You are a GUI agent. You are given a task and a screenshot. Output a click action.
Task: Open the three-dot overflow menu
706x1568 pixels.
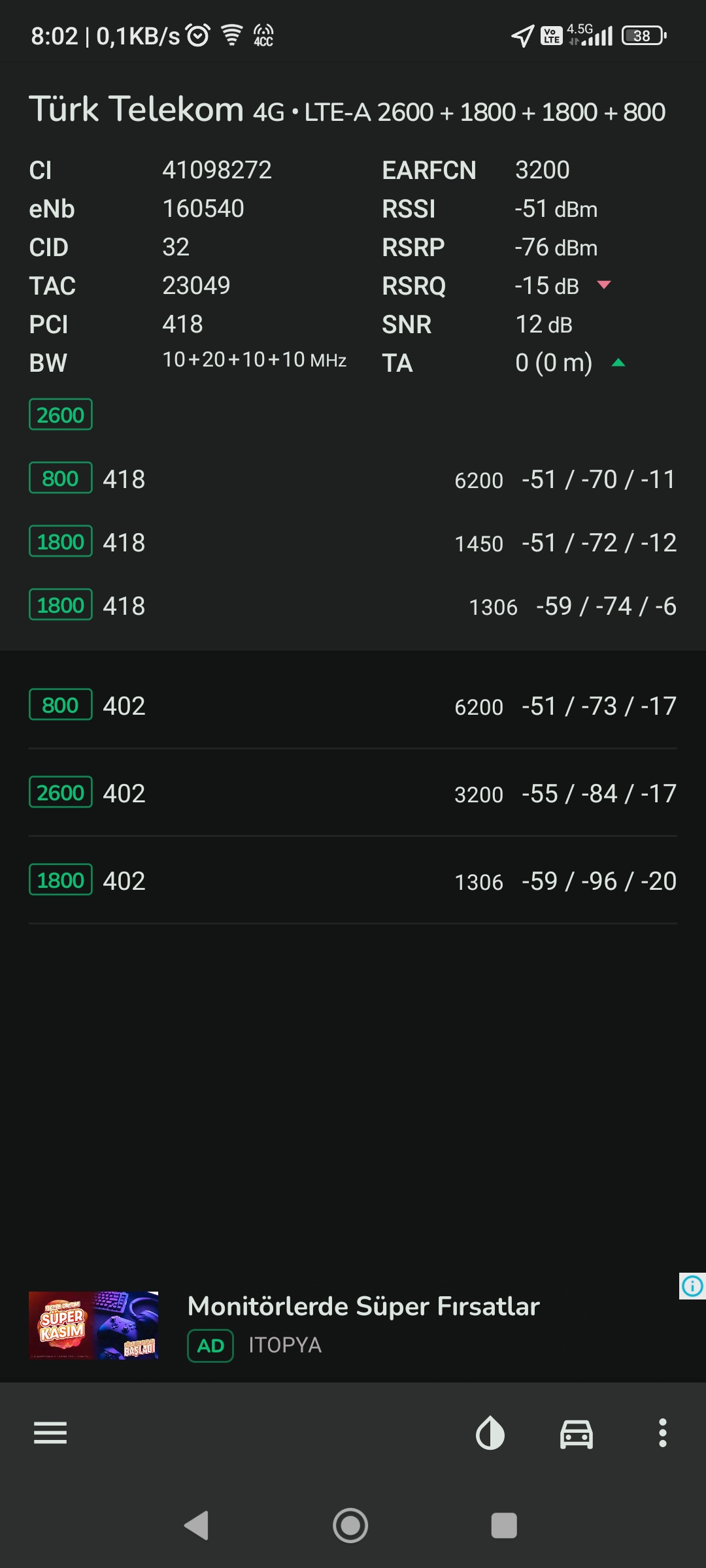point(663,1433)
